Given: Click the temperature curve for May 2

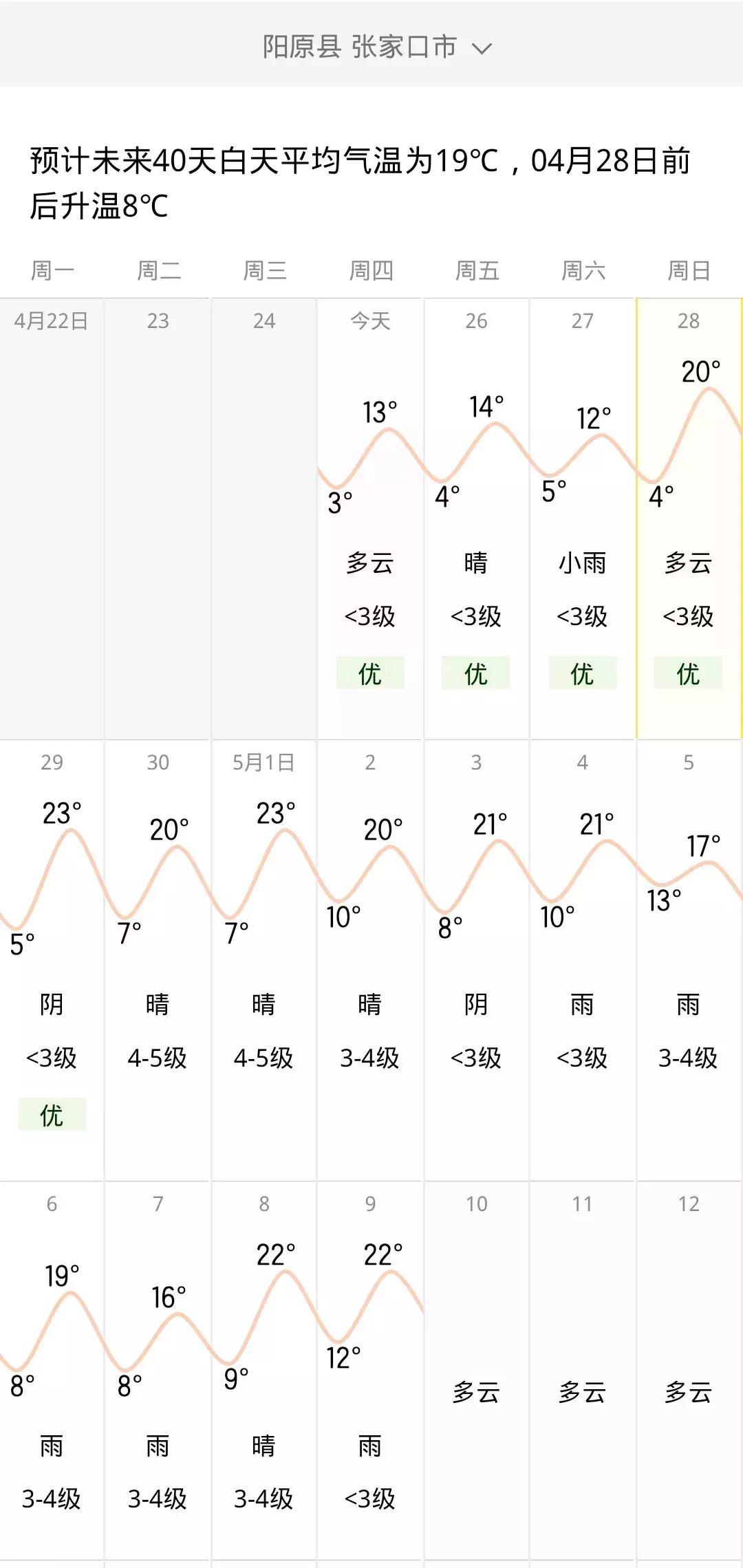Looking at the screenshot, I should pyautogui.click(x=371, y=860).
